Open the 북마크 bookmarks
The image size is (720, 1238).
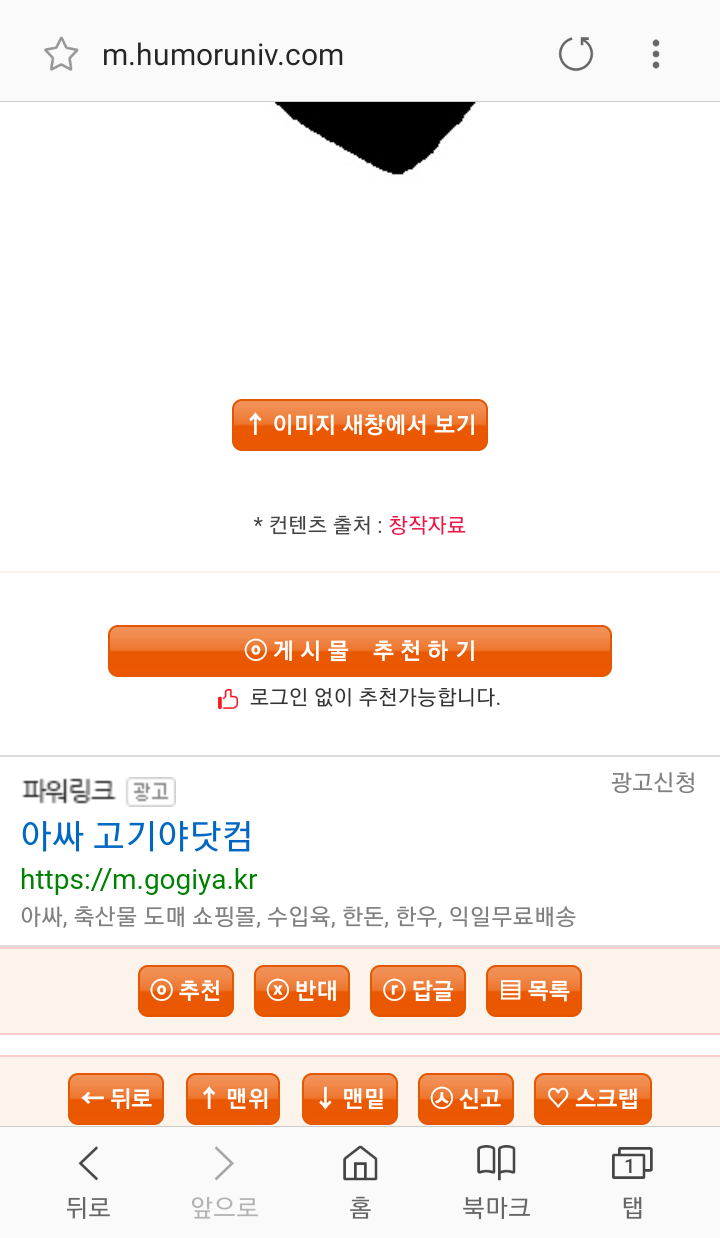click(496, 1182)
